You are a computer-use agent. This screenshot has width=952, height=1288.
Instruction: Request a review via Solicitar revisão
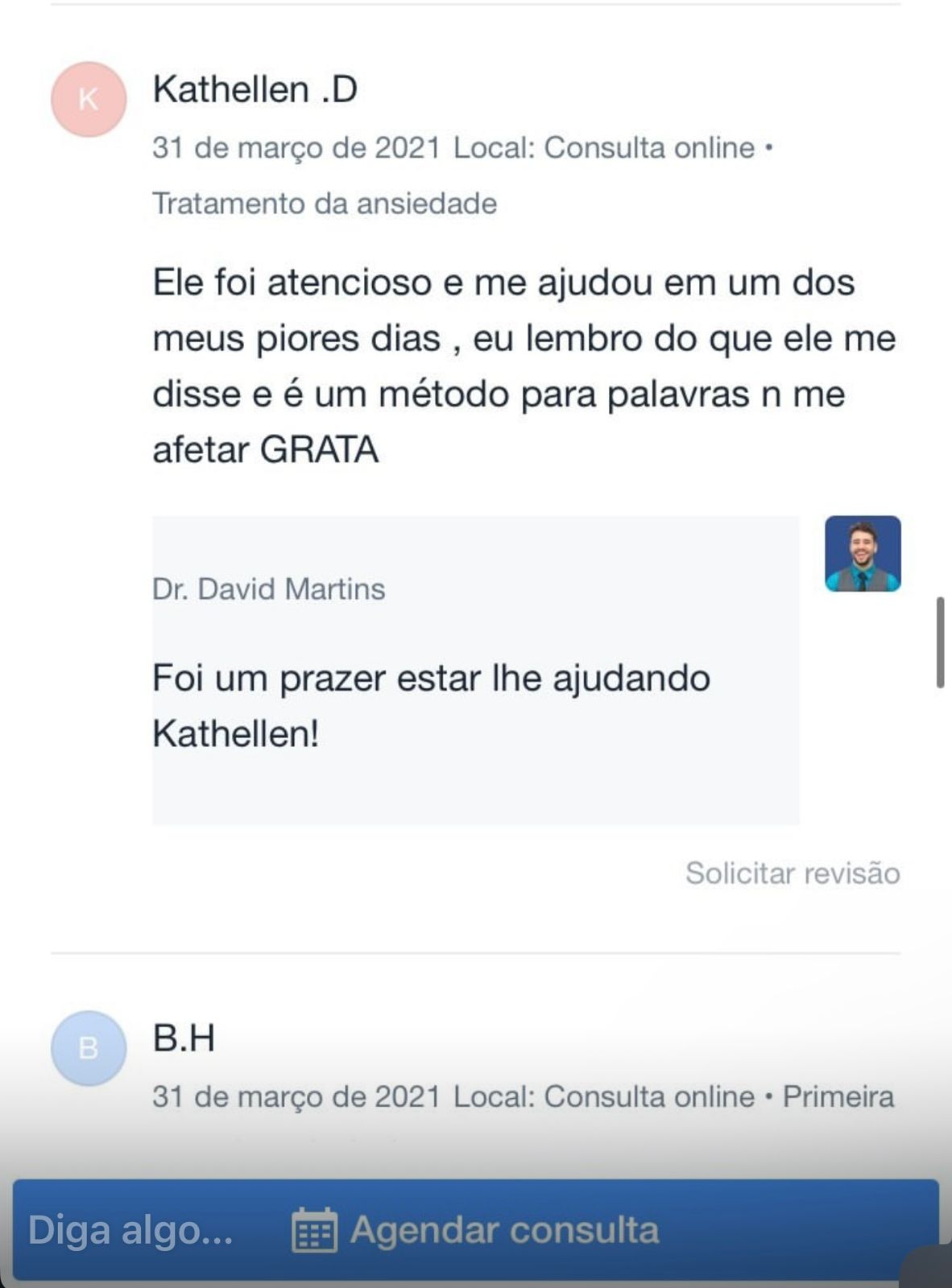tap(793, 873)
